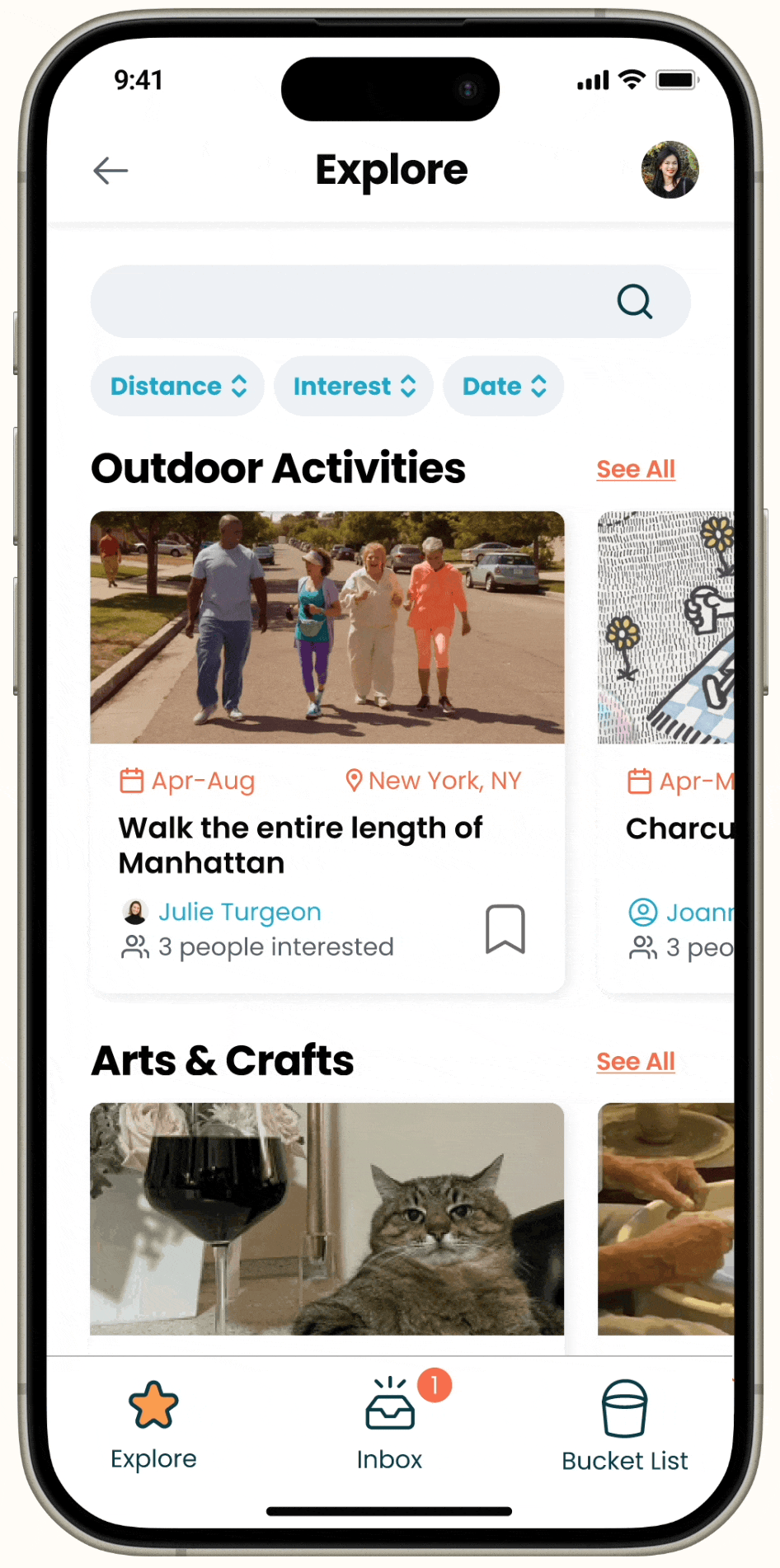780x1568 pixels.
Task: See all Outdoor Activities
Action: [x=635, y=469]
